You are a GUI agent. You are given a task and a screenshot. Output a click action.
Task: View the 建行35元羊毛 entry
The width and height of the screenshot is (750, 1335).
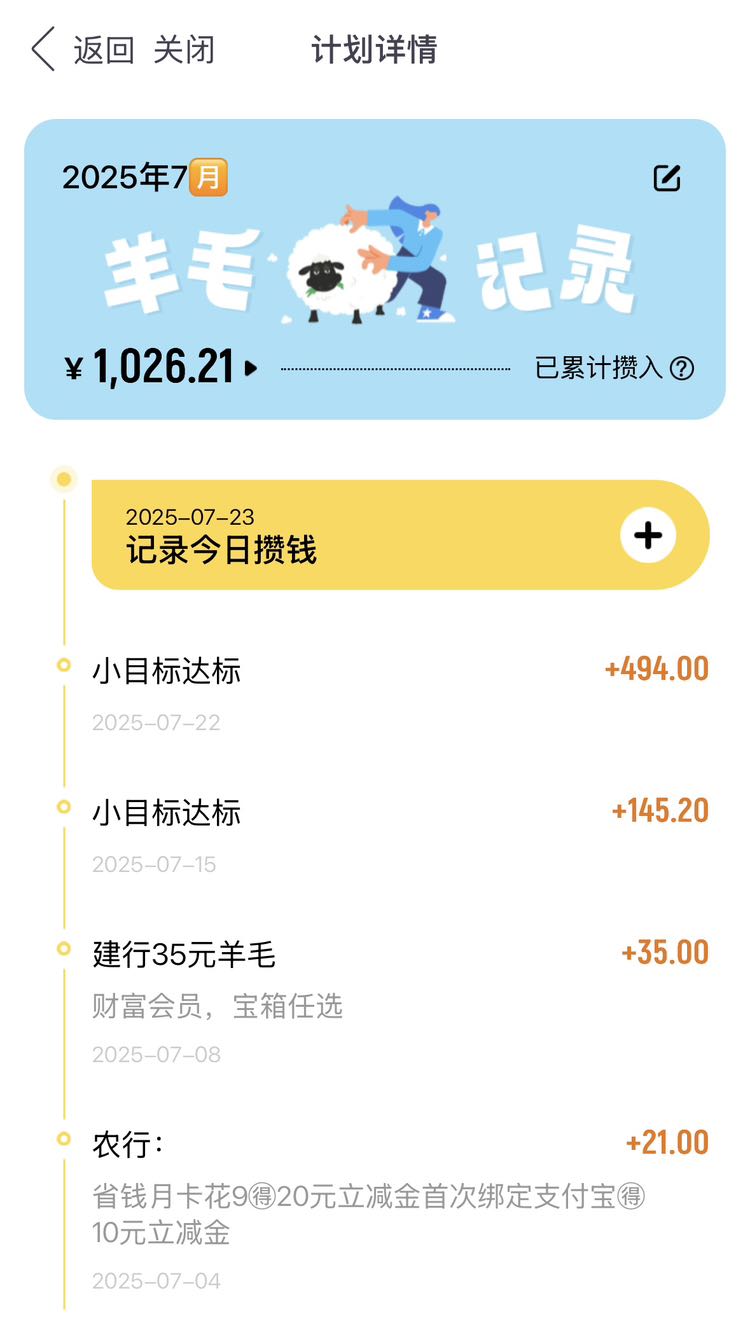400,1002
